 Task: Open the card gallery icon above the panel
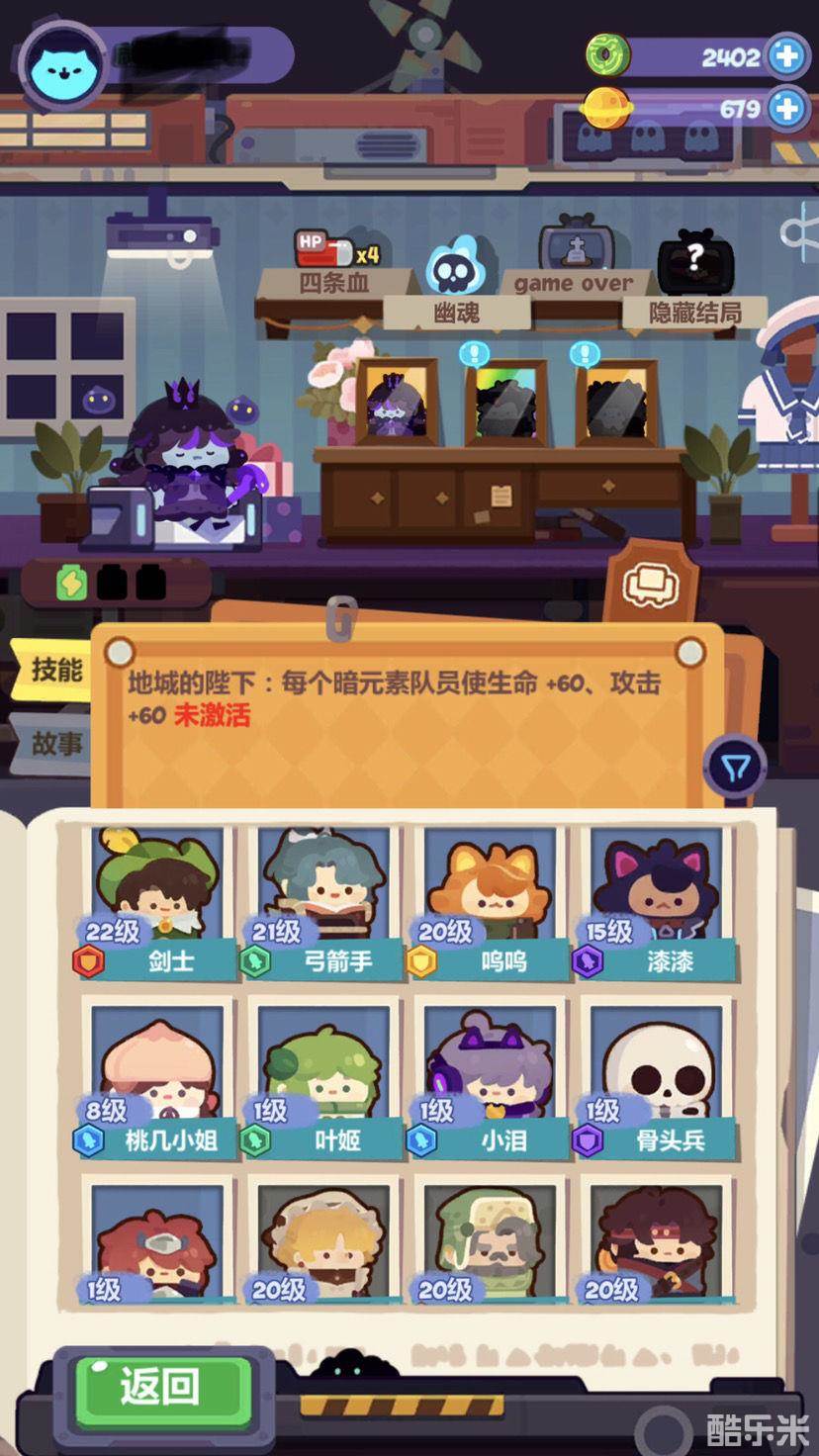(x=652, y=585)
